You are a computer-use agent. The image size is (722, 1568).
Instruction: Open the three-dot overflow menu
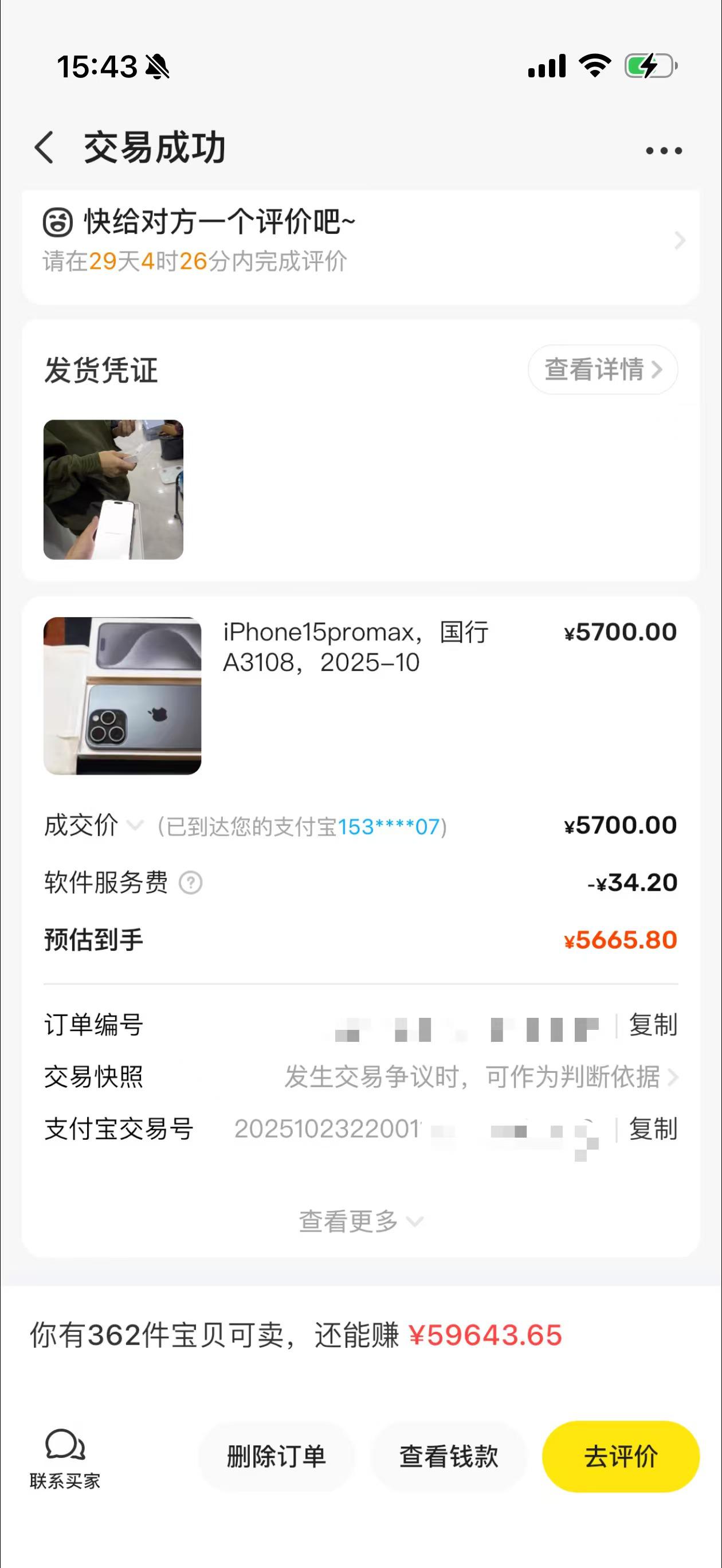coord(664,150)
